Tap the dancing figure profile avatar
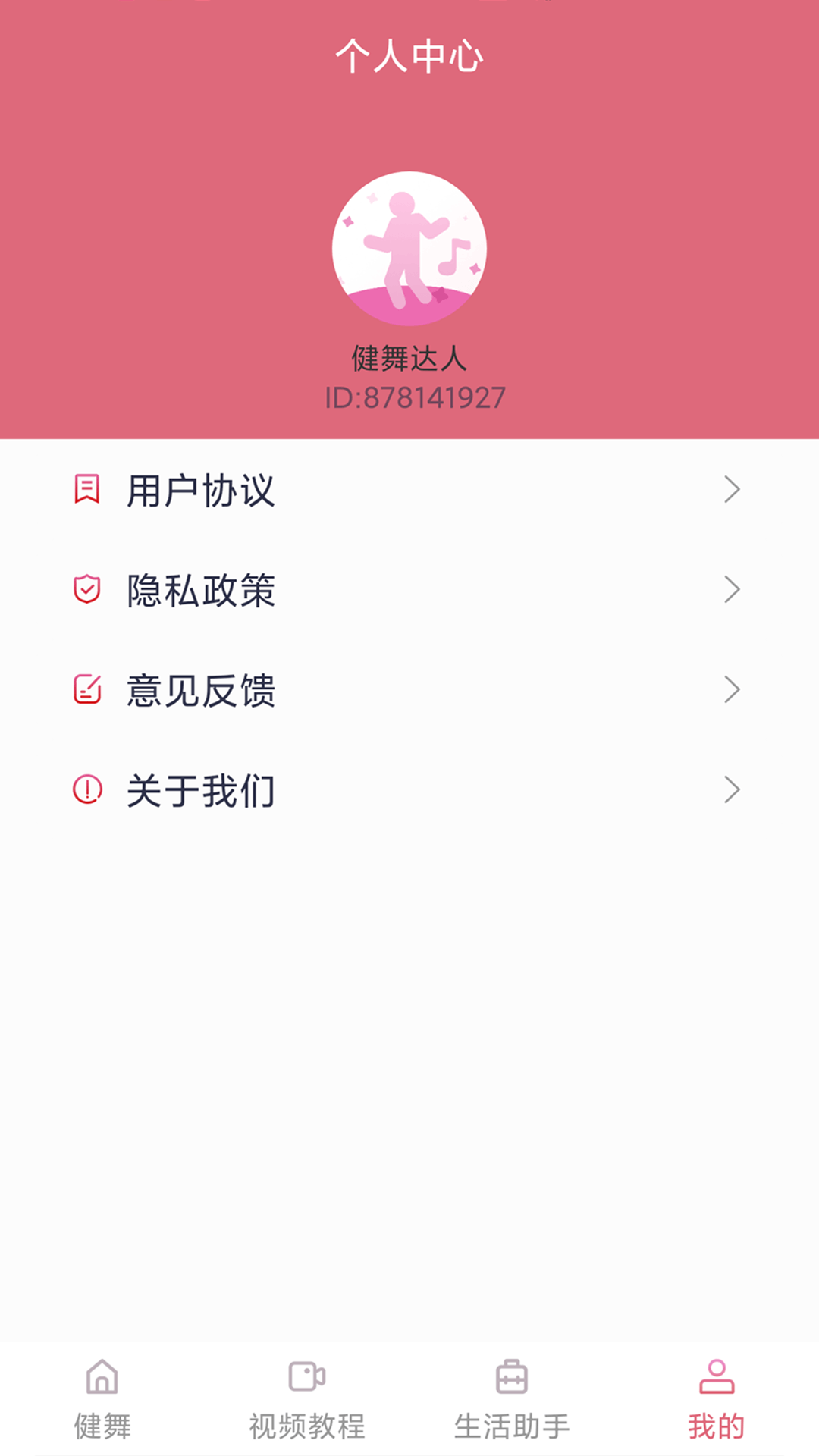Screen dimensions: 819x1456 click(409, 249)
